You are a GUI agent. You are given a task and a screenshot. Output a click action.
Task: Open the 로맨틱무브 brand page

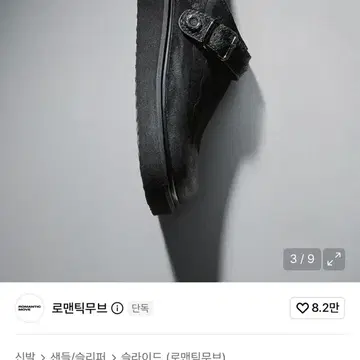point(79,308)
